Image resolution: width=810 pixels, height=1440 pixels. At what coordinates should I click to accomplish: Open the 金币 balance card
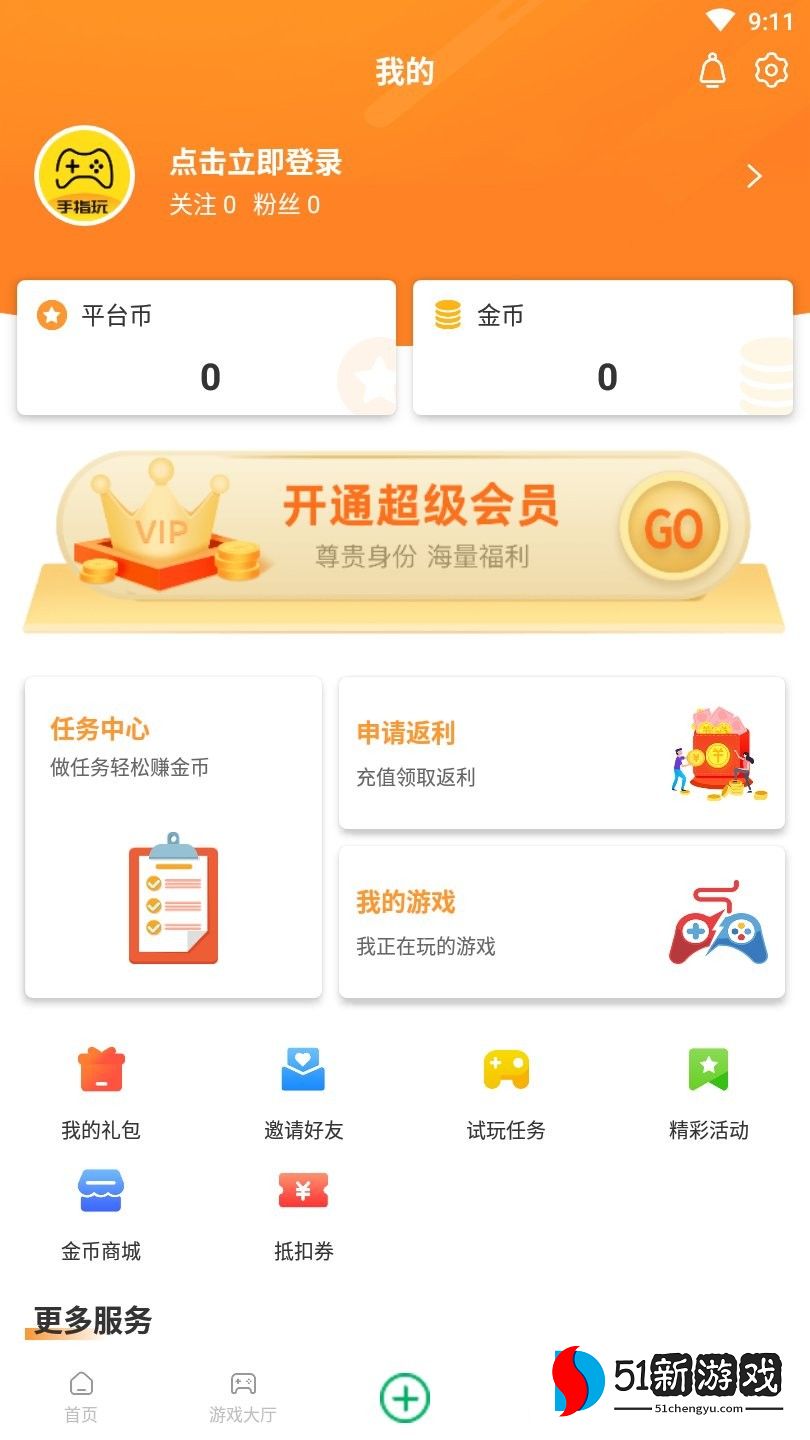(x=603, y=348)
